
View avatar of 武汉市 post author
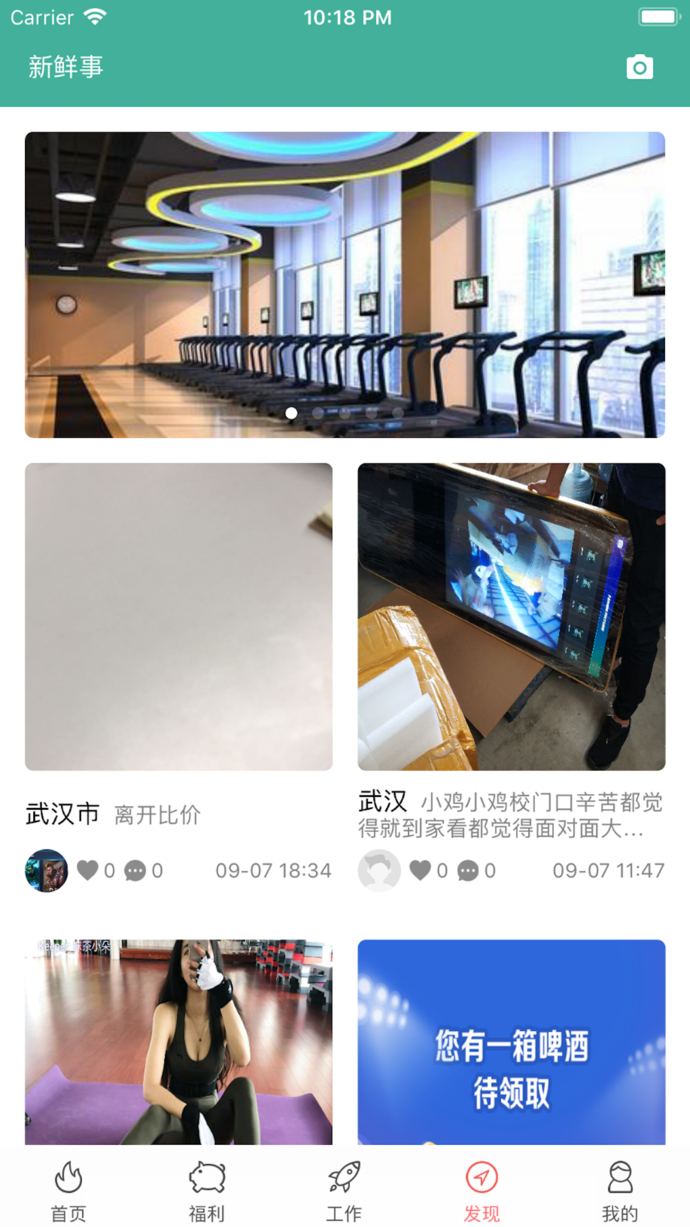[46, 870]
